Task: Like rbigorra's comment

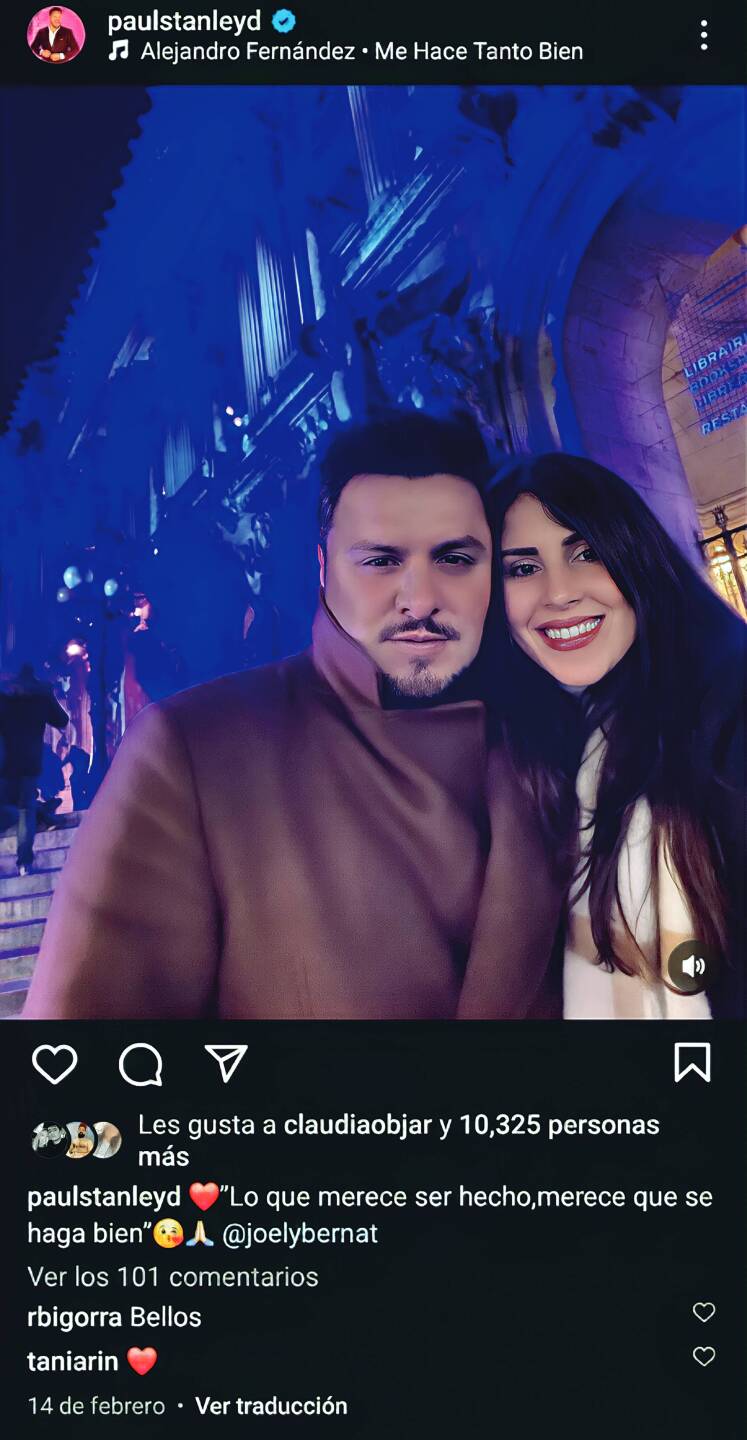Action: pos(704,1313)
